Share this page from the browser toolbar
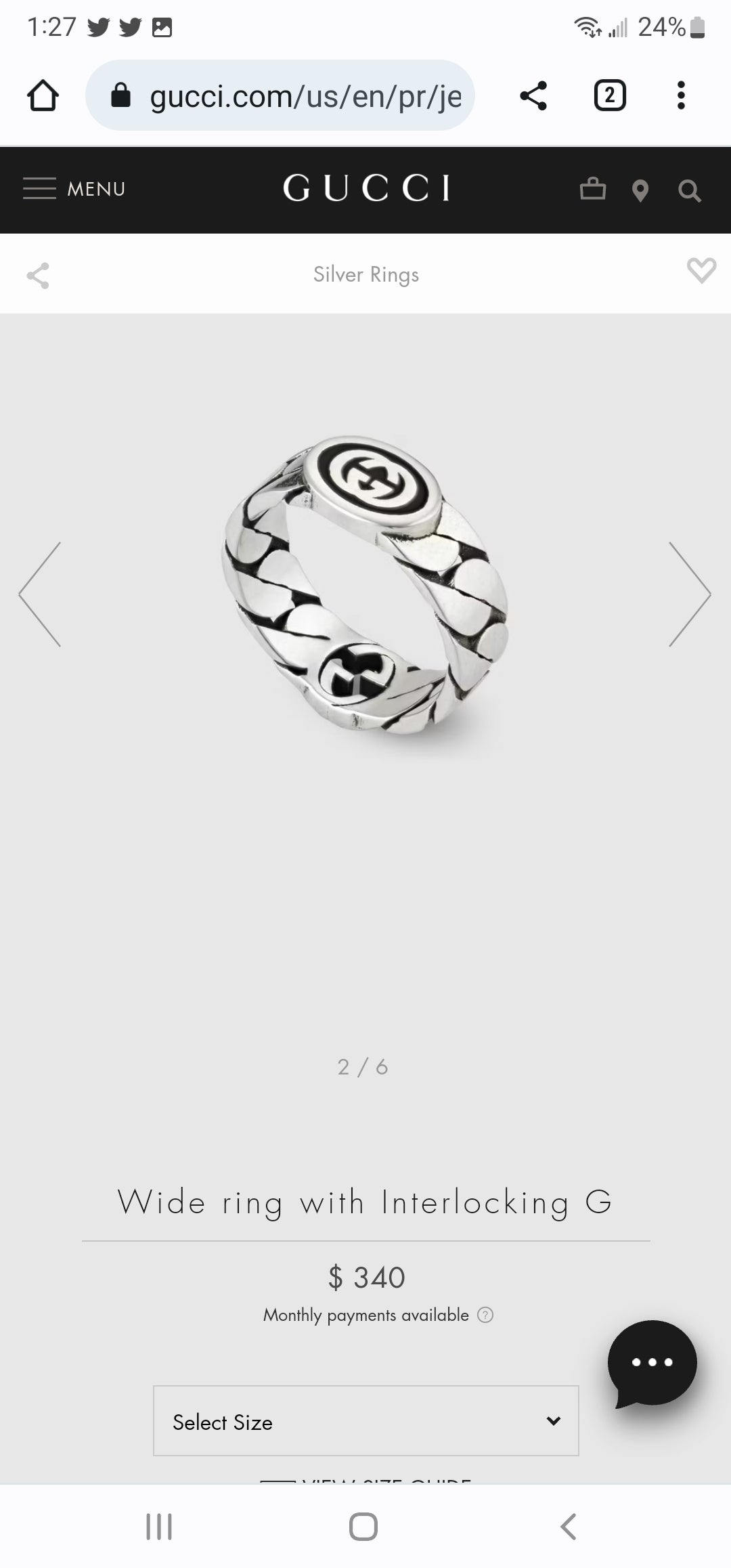 coord(533,95)
